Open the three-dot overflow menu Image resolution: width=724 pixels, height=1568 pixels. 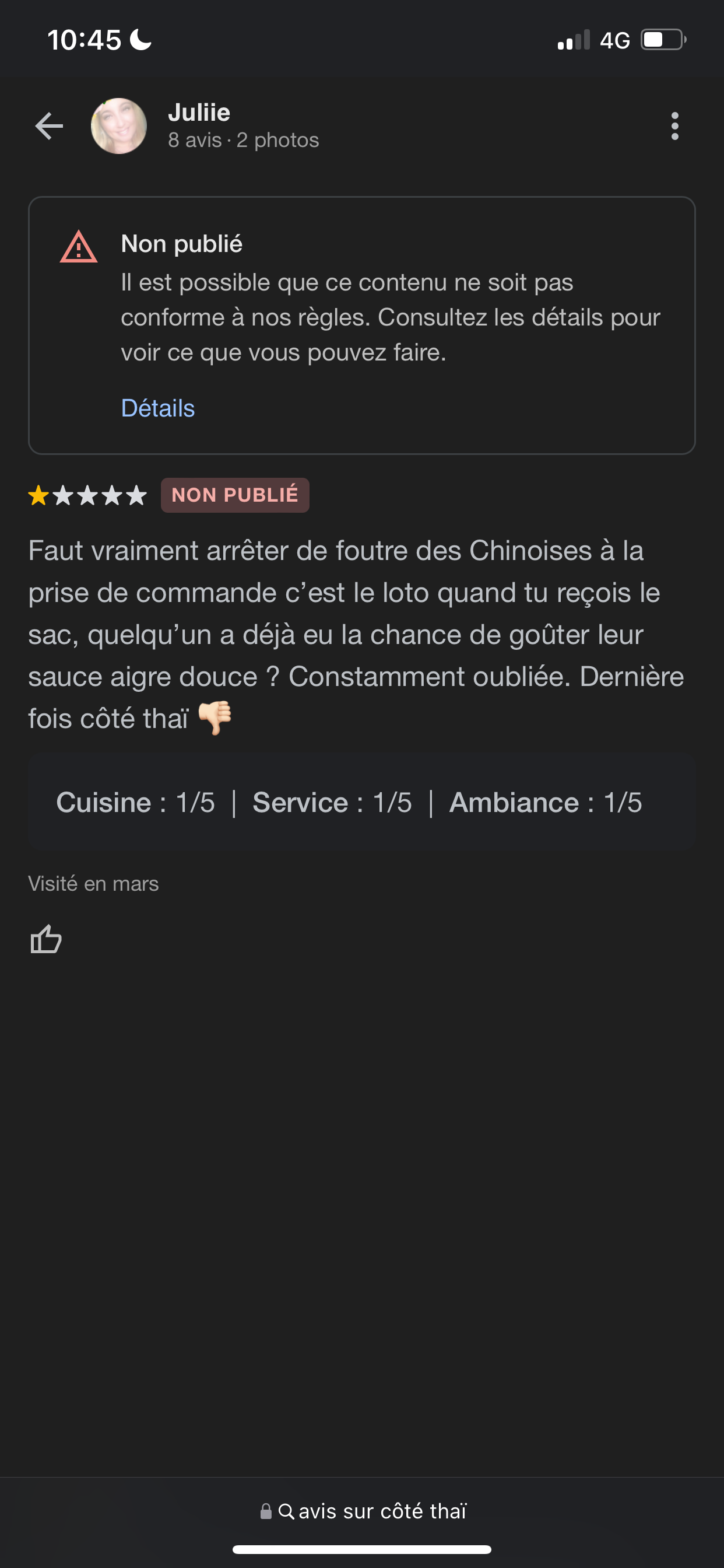[674, 126]
